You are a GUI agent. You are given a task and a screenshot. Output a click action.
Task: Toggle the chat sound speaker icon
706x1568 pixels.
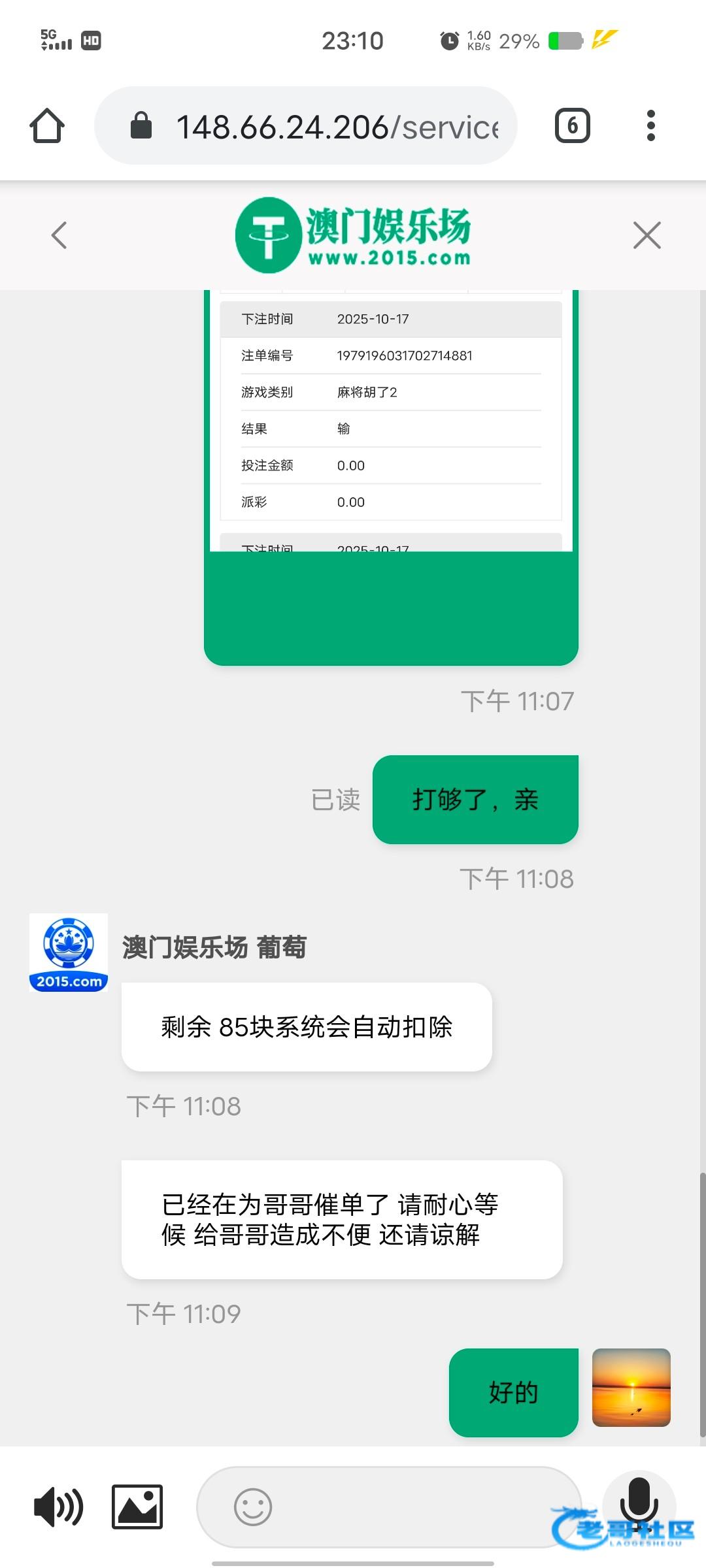coord(58,1507)
